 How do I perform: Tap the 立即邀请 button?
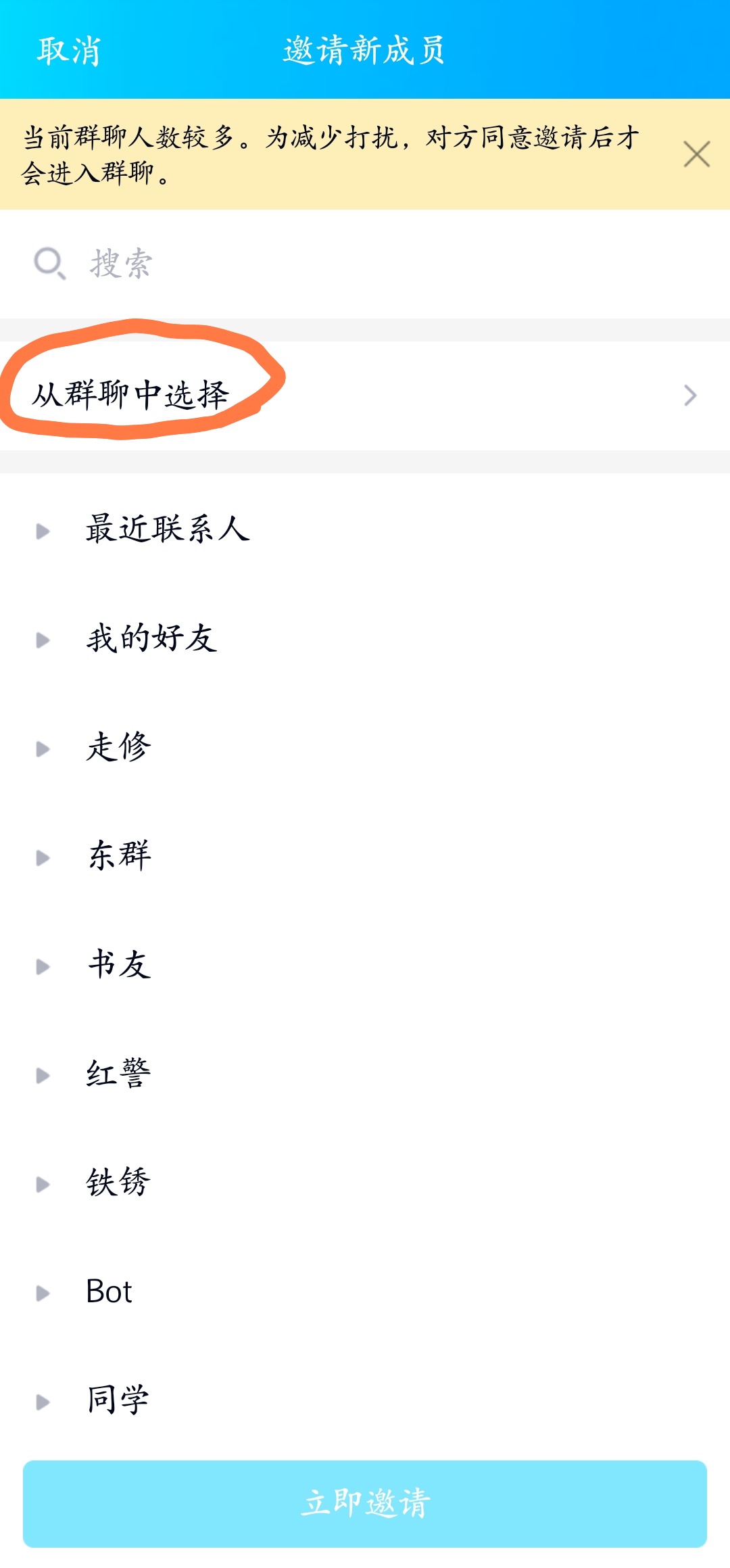click(365, 1504)
